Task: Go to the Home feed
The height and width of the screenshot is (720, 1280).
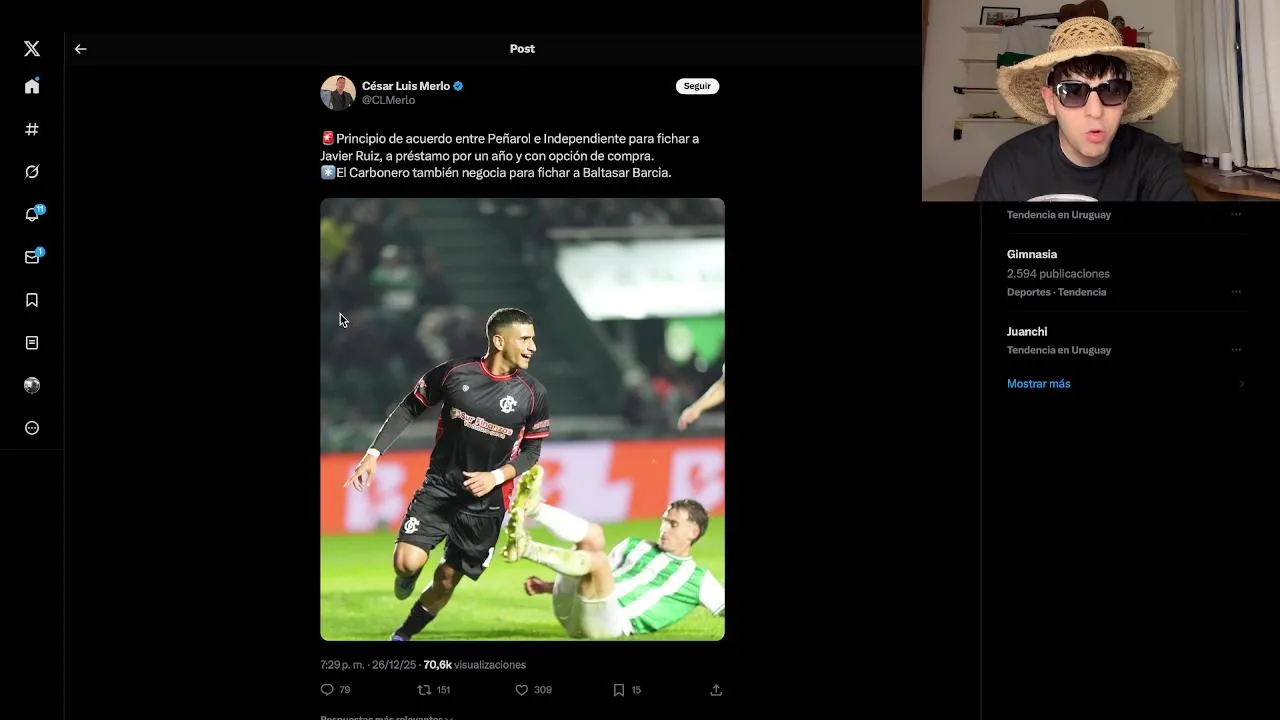Action: point(32,87)
